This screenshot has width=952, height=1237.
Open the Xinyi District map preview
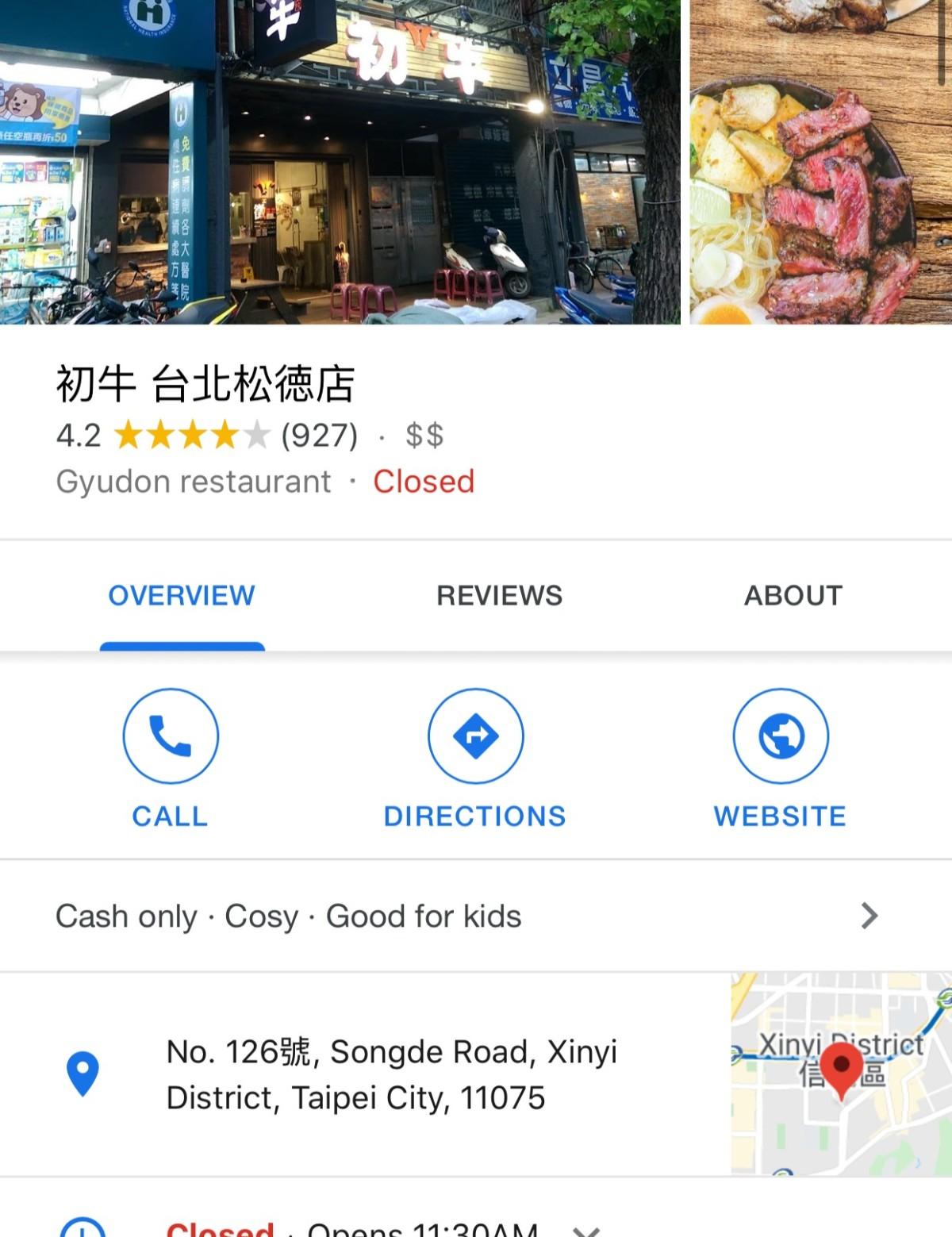pos(841,1073)
